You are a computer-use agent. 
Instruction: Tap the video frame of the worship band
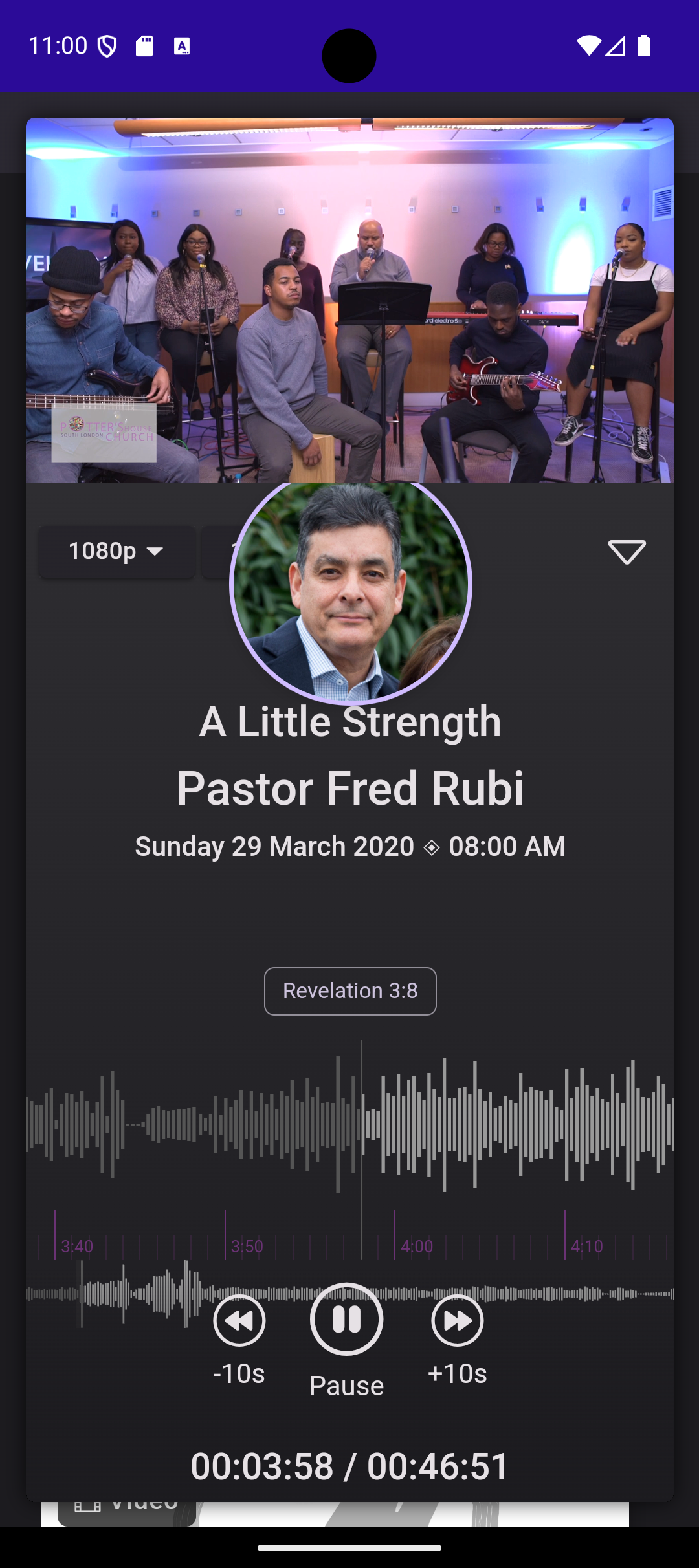click(349, 300)
